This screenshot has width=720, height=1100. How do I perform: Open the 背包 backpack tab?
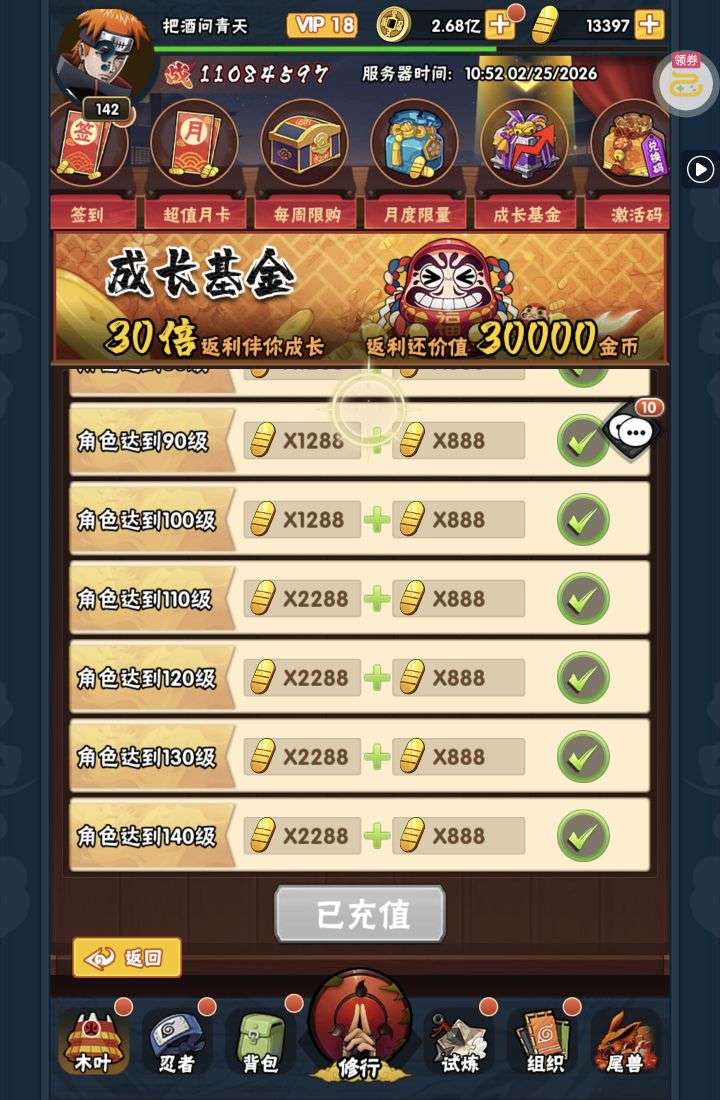[261, 1041]
